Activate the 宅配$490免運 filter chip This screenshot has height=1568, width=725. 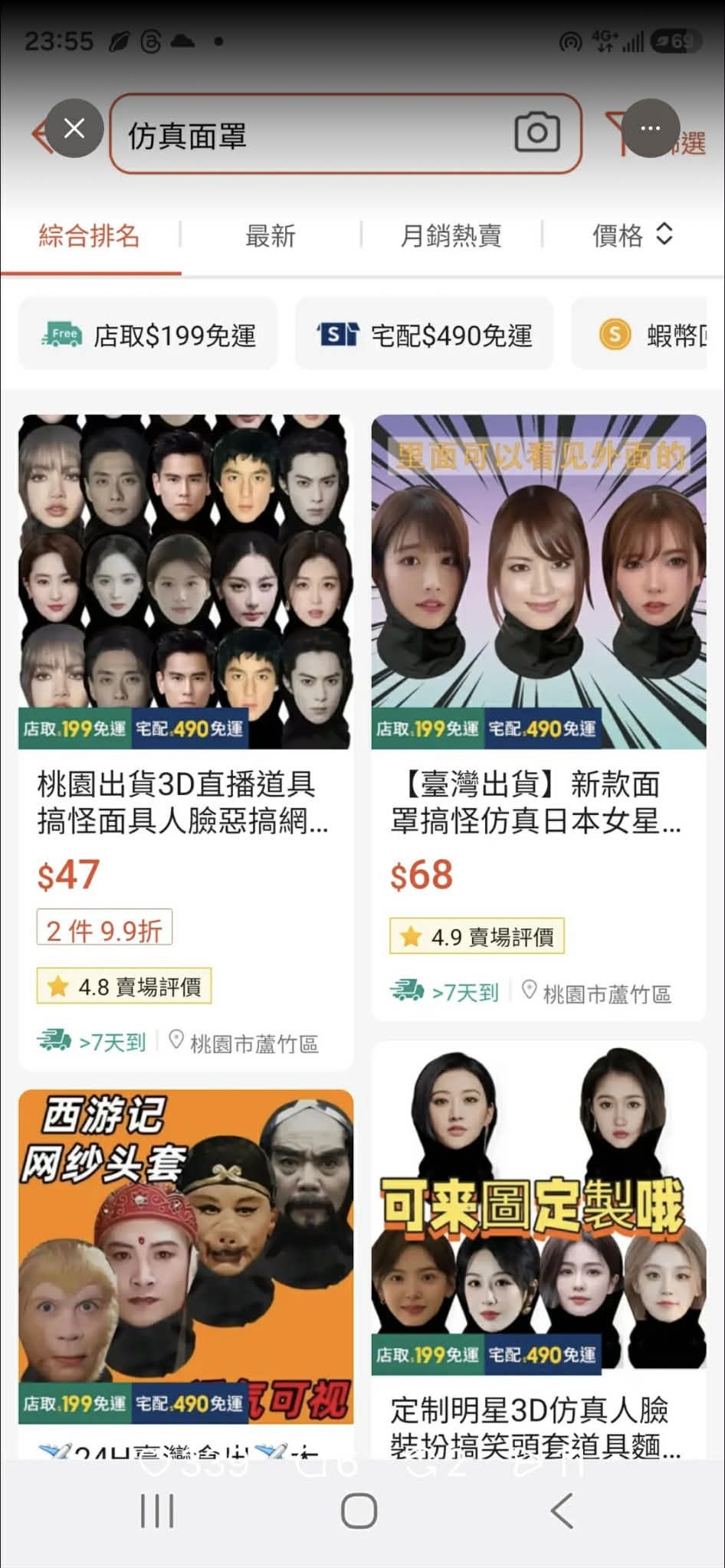[x=425, y=334]
